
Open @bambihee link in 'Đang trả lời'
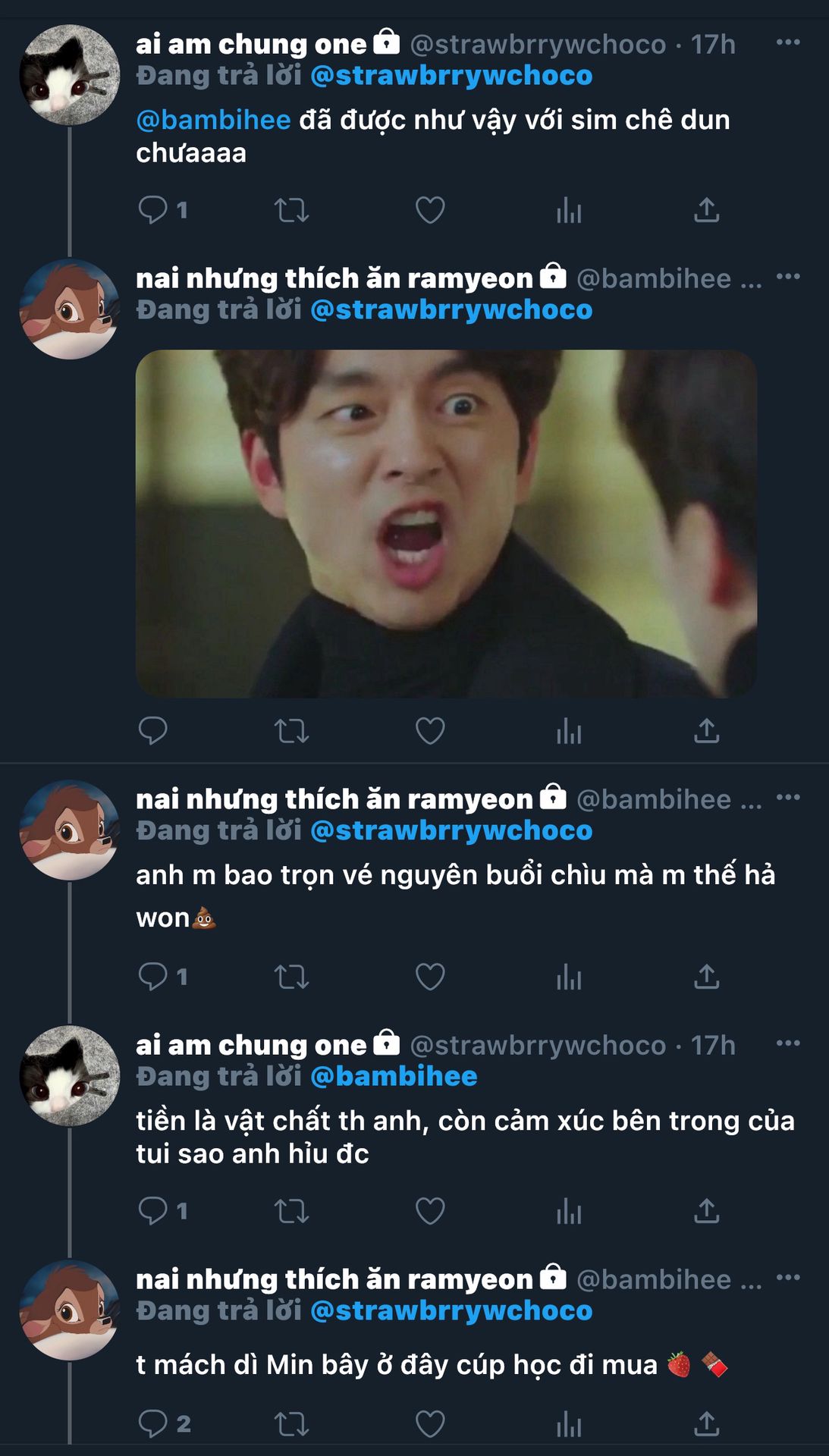click(x=394, y=1077)
